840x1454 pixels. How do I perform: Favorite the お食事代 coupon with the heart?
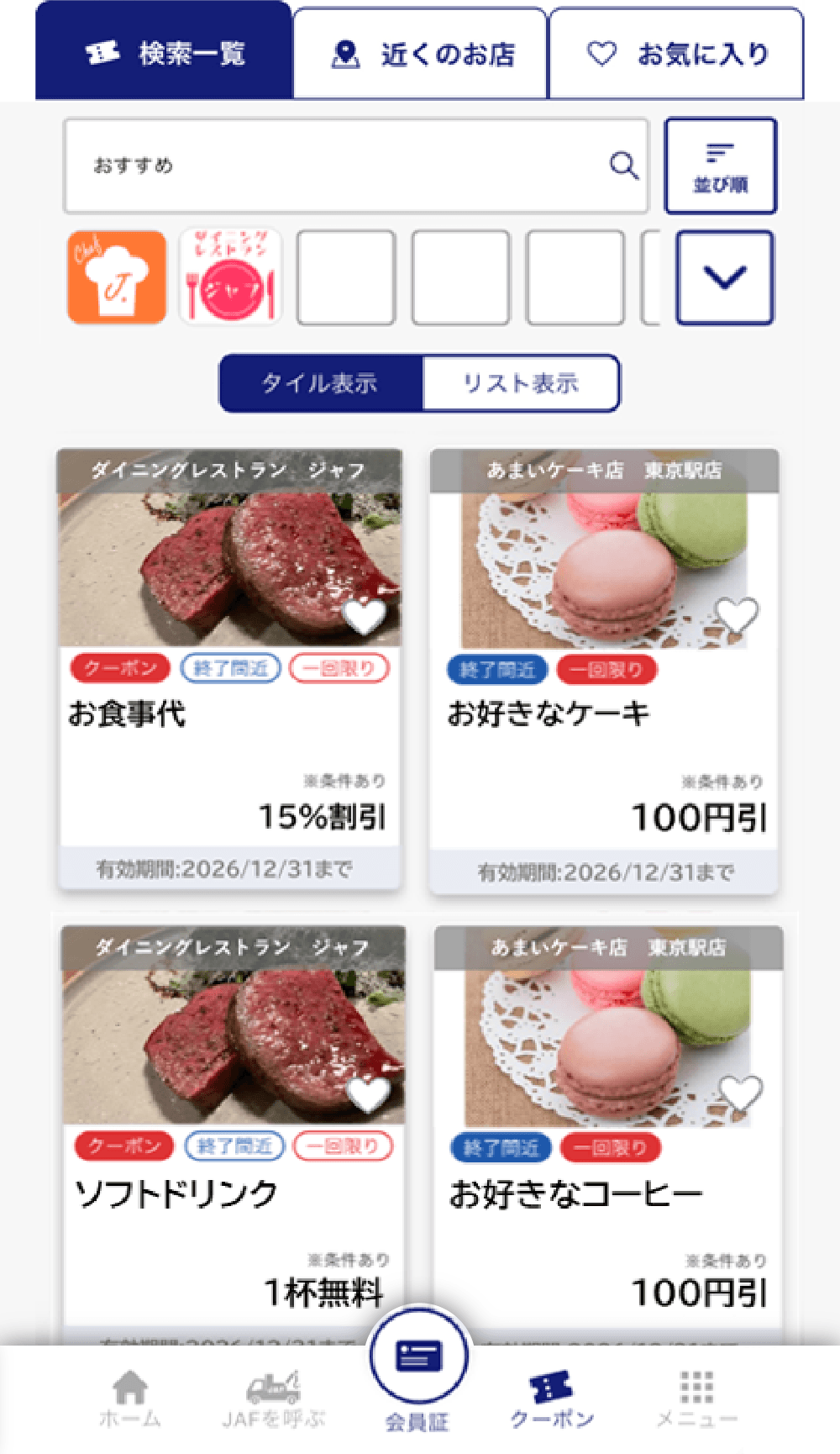tap(365, 616)
